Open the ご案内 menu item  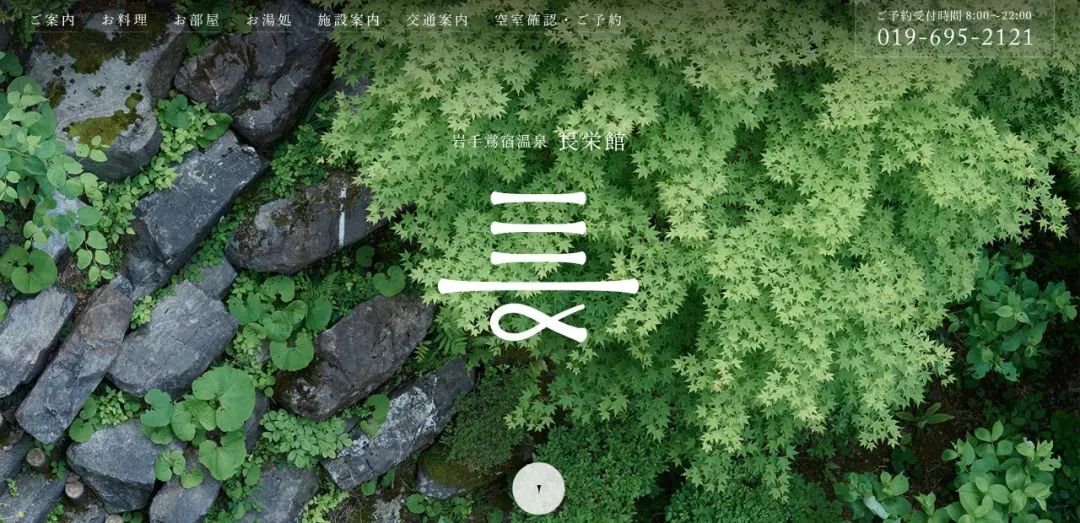[52, 20]
